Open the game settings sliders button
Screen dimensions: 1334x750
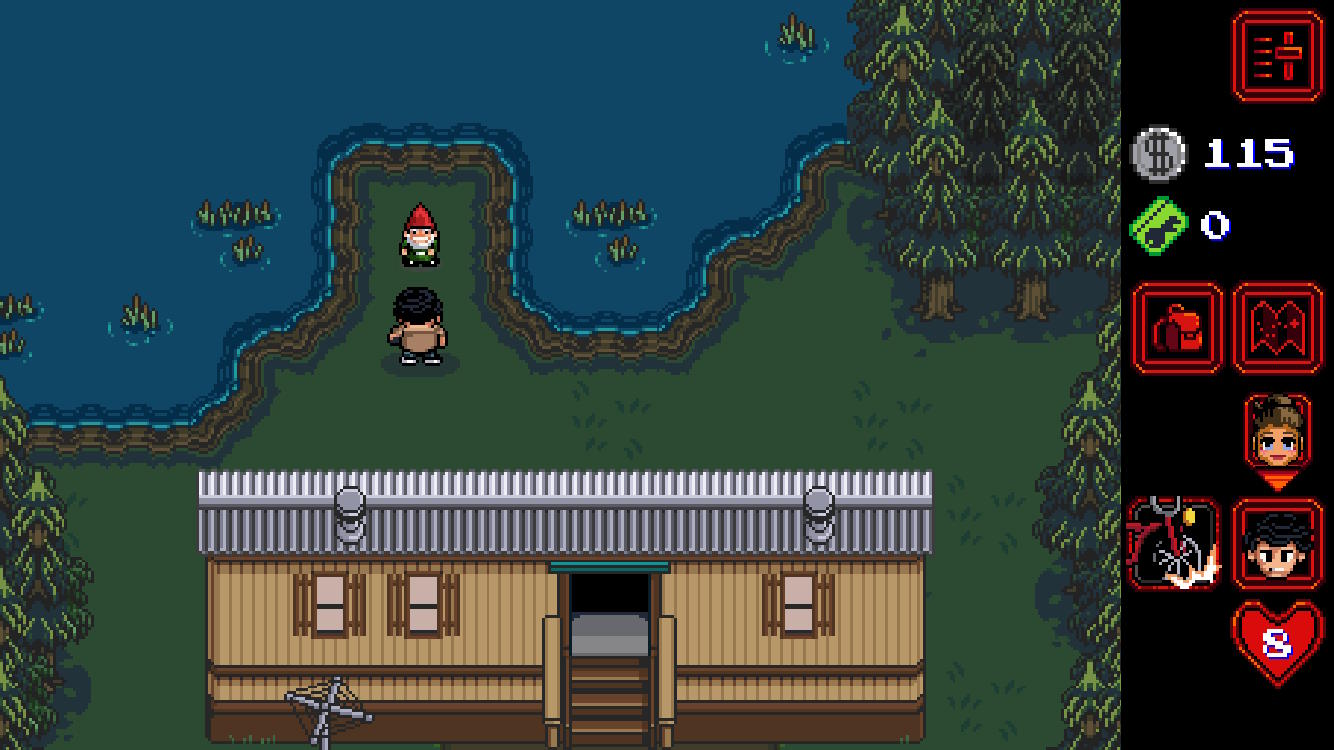[1277, 56]
